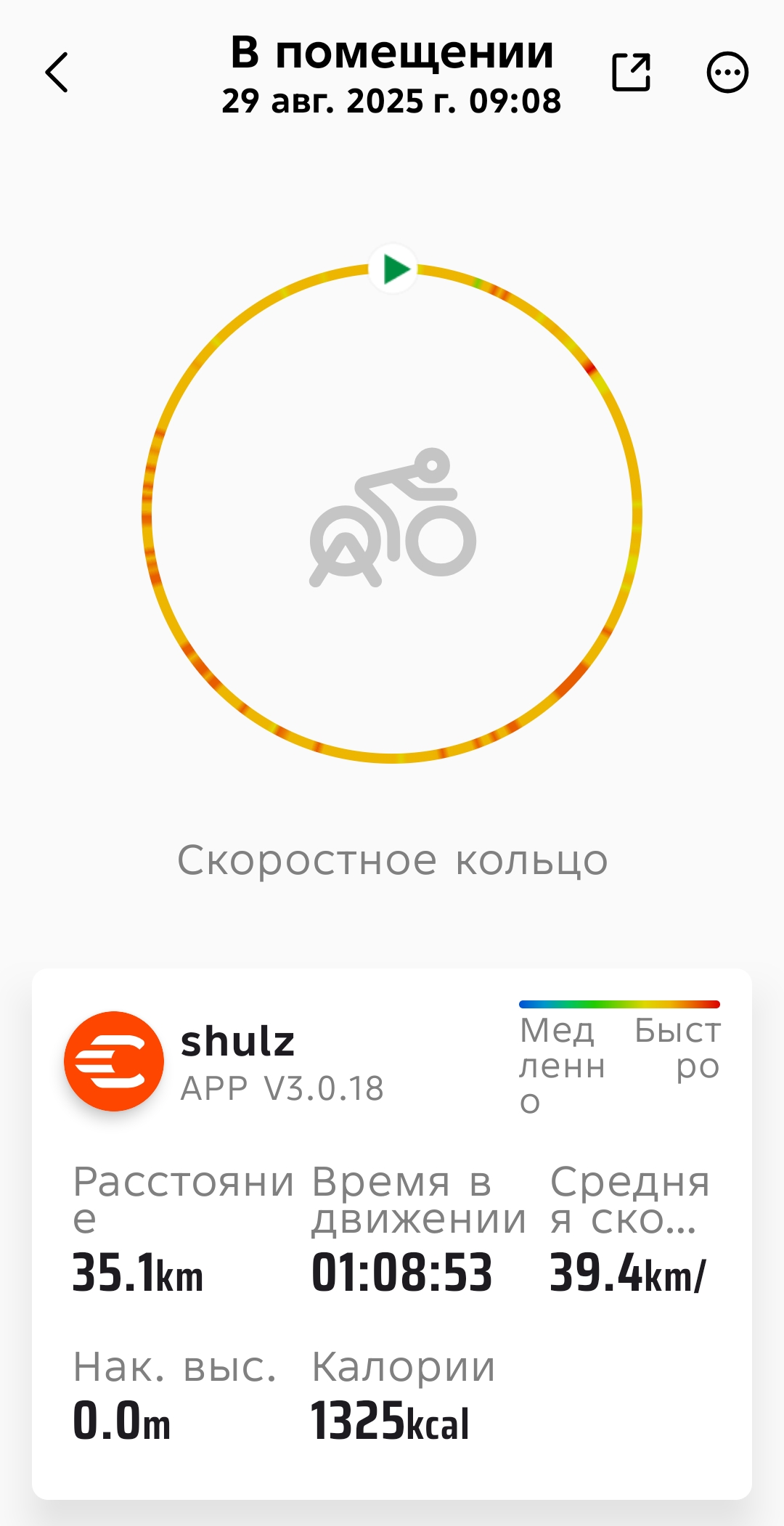Tap the green play marker on the ring
The width and height of the screenshot is (784, 1526).
pos(393,269)
